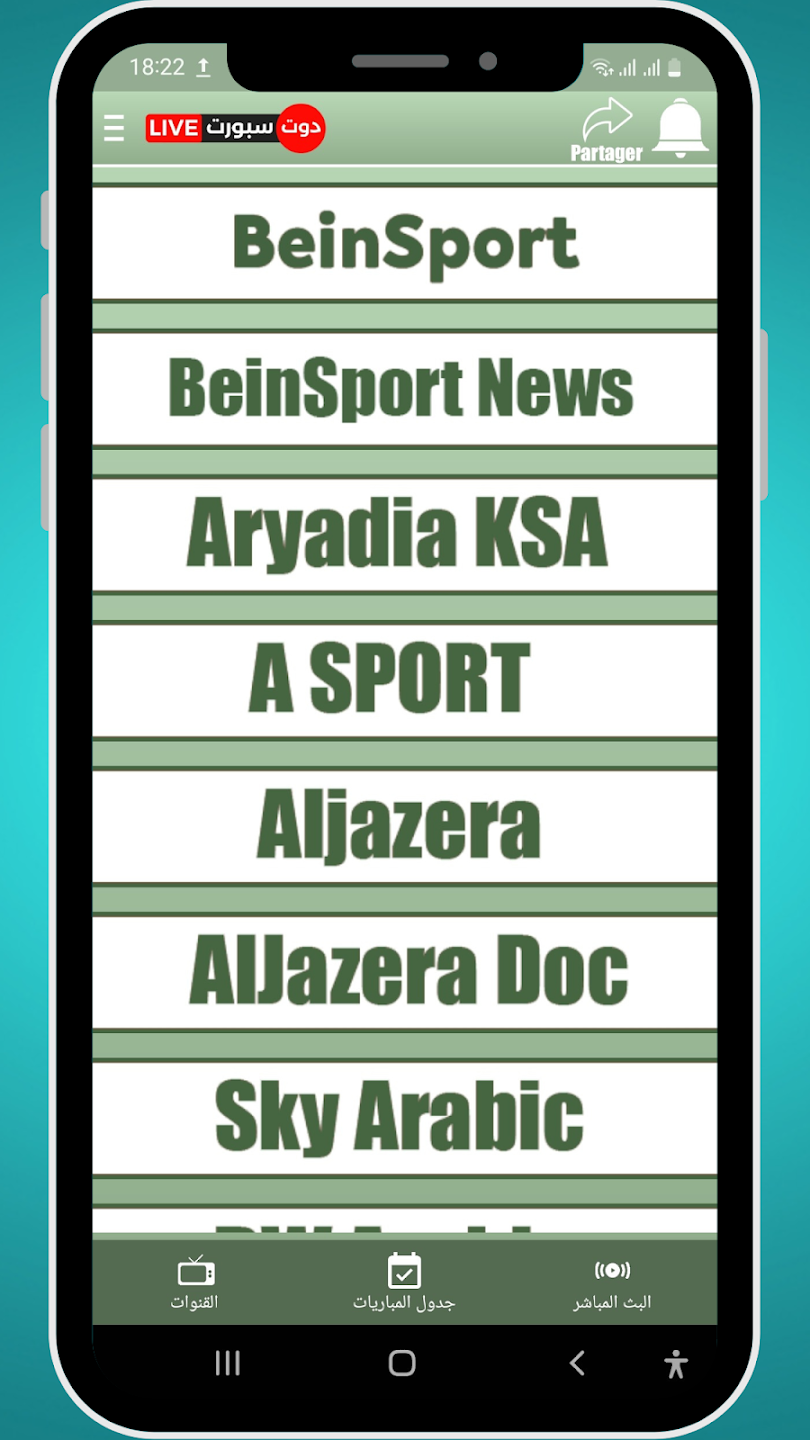Select the Aryadia KSA channel
810x1440 pixels.
405,534
